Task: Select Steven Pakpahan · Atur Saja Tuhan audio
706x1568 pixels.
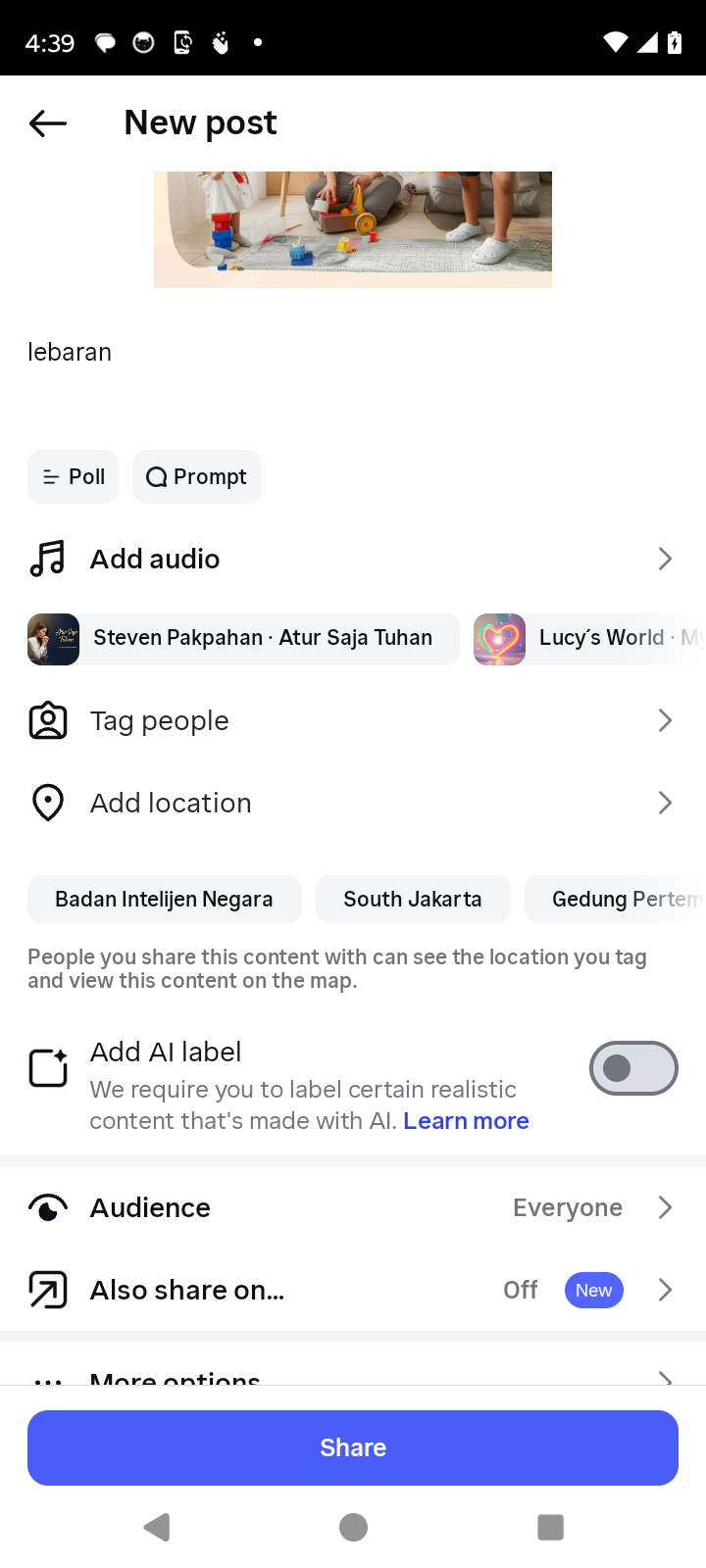Action: pos(243,639)
